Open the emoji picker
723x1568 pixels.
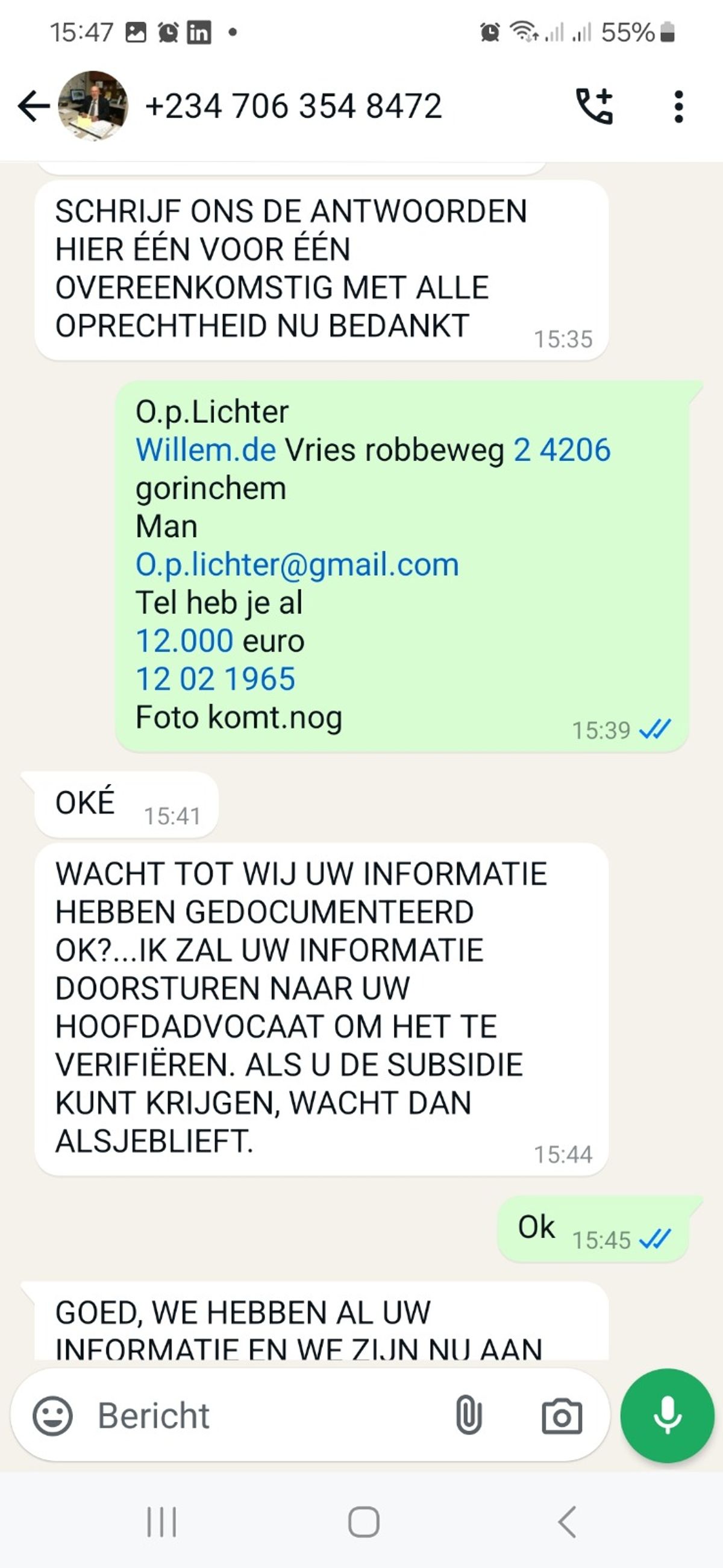52,1415
